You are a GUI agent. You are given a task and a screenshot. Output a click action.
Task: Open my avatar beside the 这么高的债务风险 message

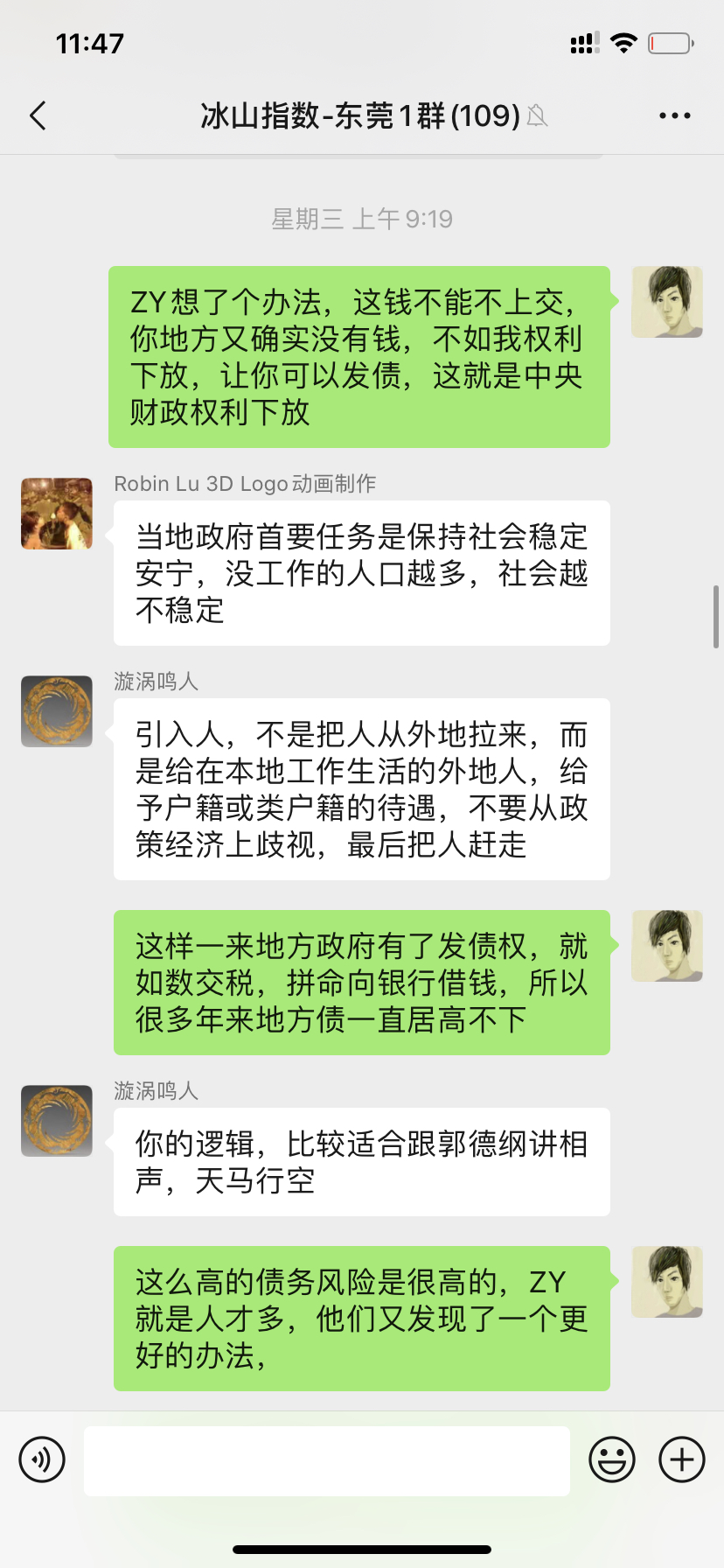(667, 1282)
